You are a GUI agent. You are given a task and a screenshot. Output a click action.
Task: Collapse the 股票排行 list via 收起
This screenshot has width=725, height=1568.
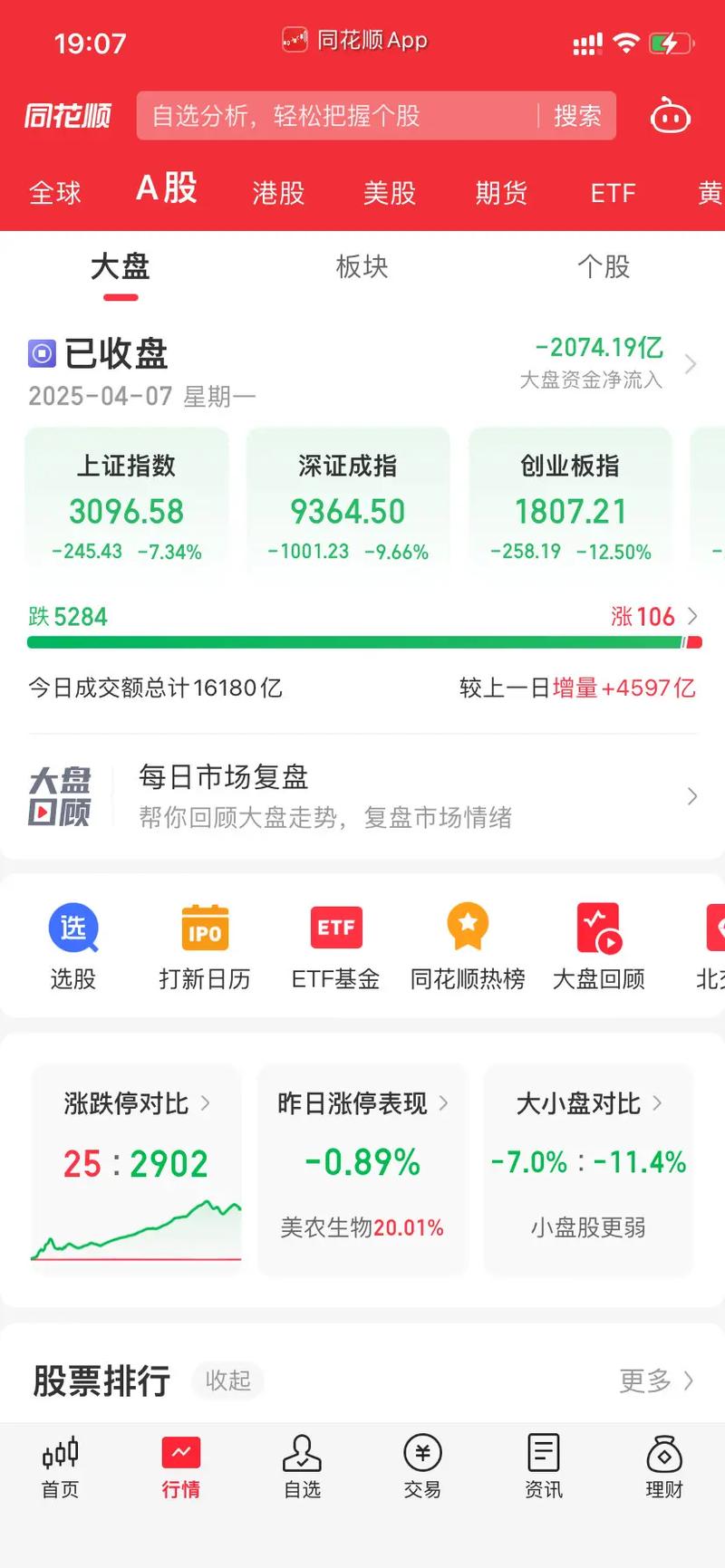[x=227, y=1380]
